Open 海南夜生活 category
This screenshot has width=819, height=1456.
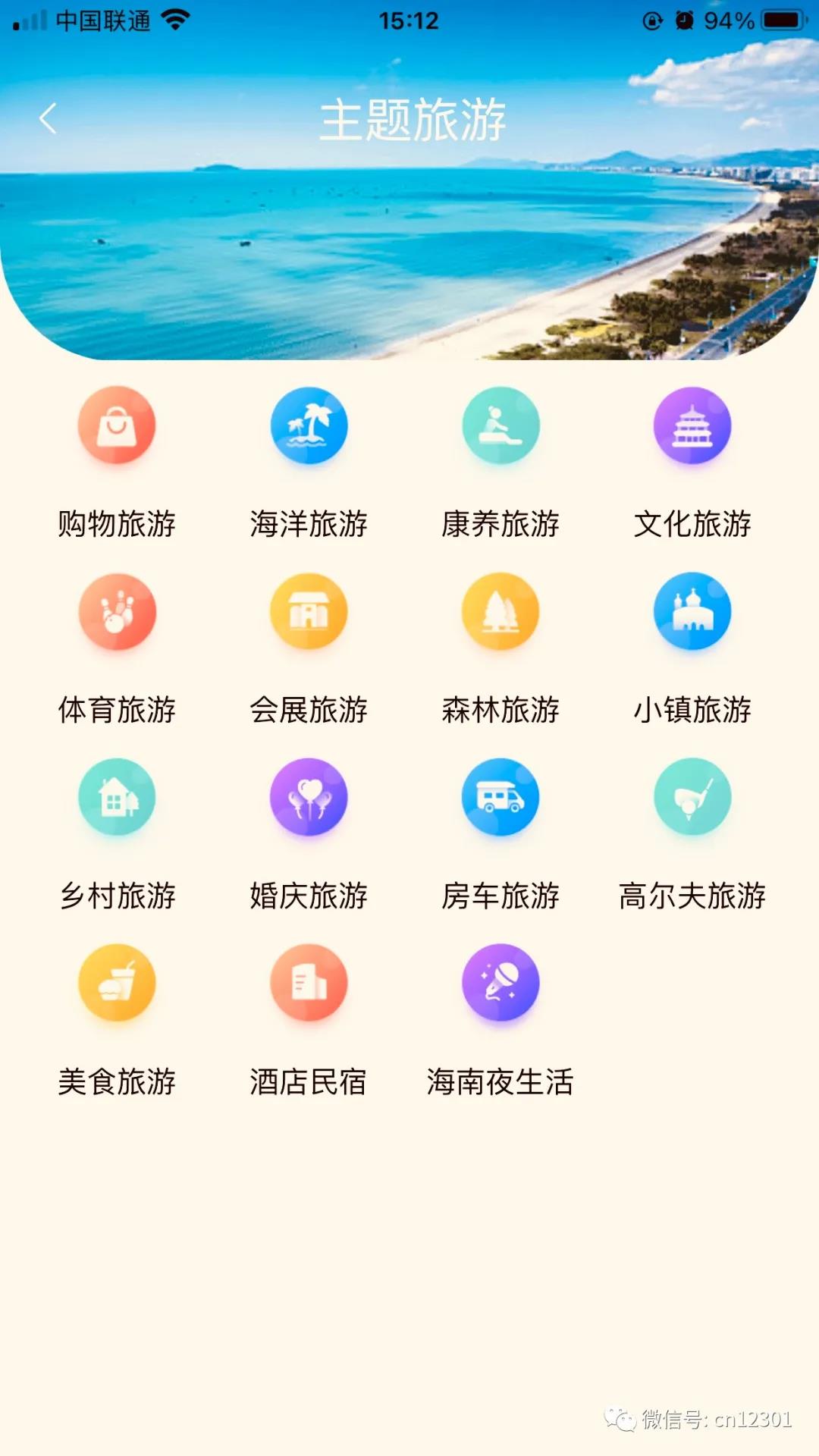tap(500, 984)
